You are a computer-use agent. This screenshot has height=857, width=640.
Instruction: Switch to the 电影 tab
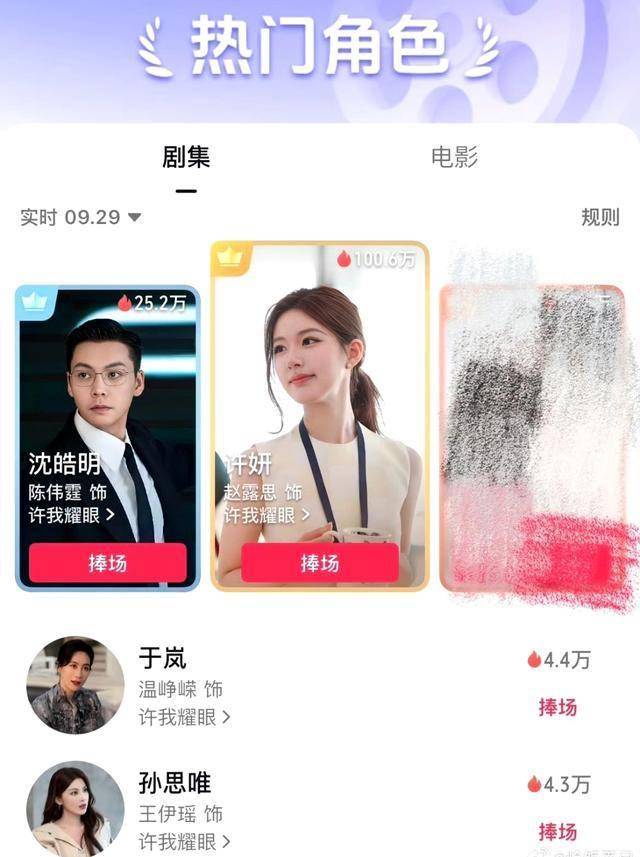coord(454,157)
